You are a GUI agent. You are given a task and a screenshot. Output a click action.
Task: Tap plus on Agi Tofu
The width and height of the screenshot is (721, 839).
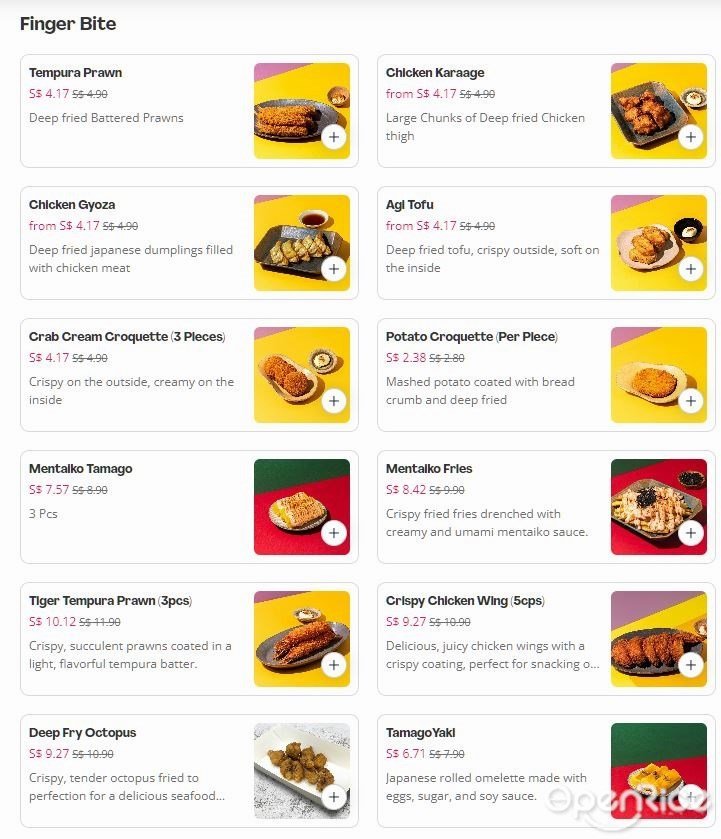tap(691, 269)
